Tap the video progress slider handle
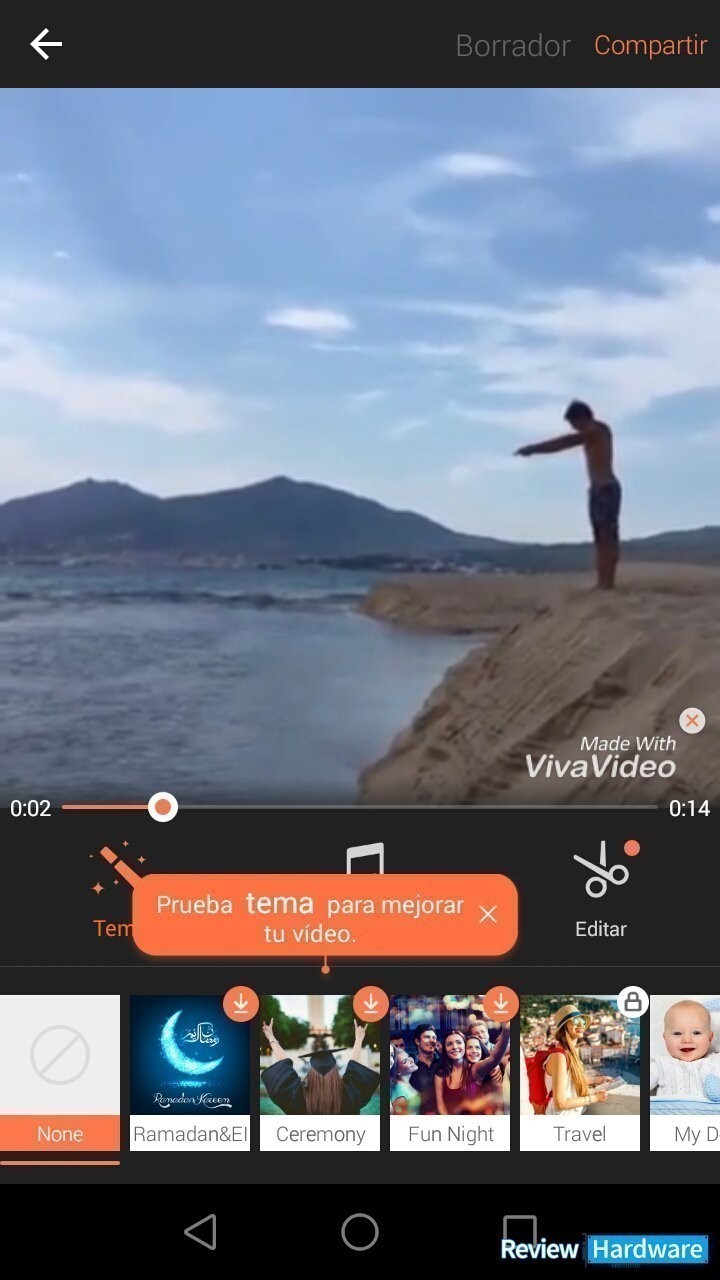This screenshot has height=1280, width=720. coord(162,807)
